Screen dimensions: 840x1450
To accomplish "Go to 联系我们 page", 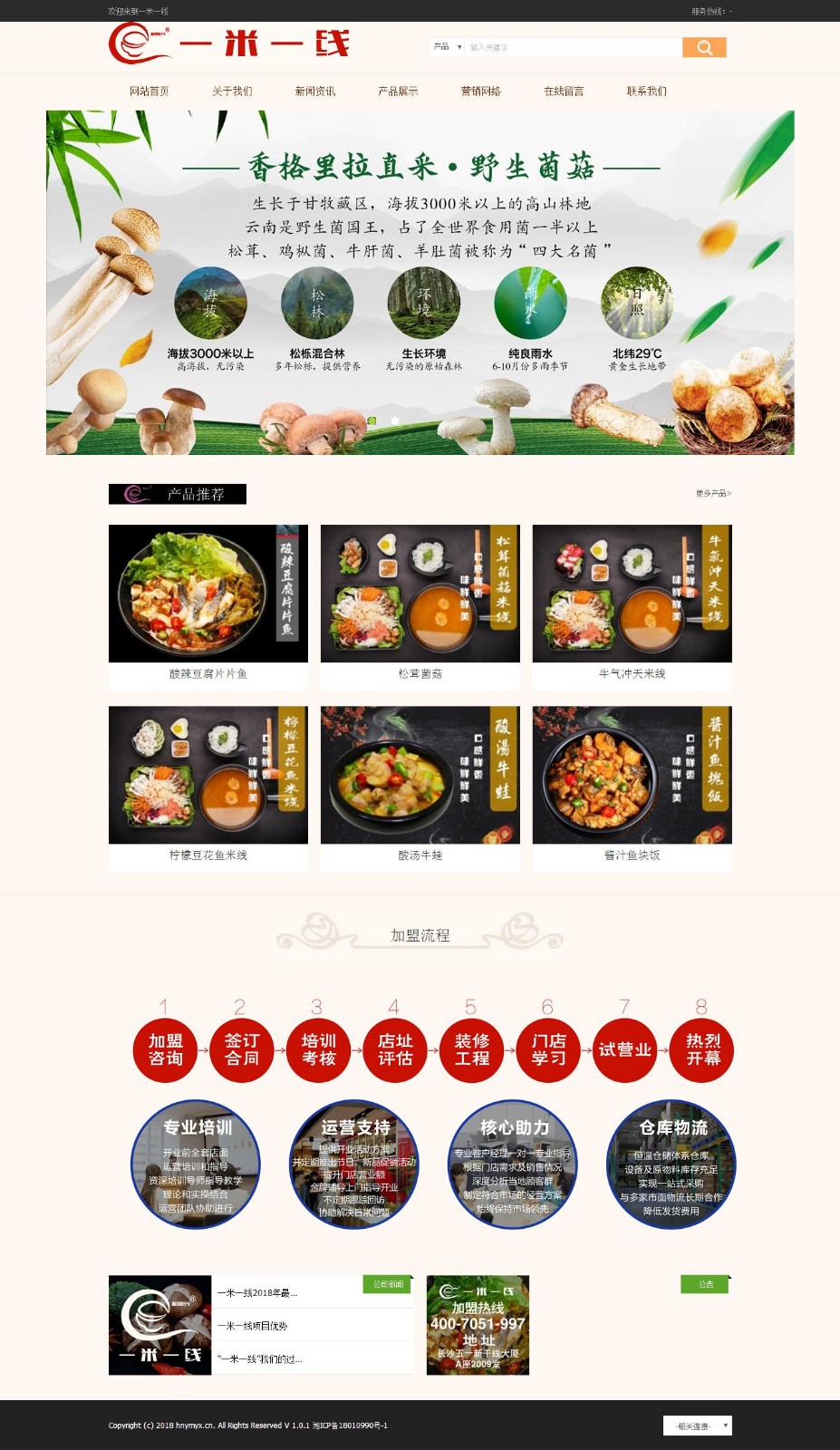I will pyautogui.click(x=647, y=92).
